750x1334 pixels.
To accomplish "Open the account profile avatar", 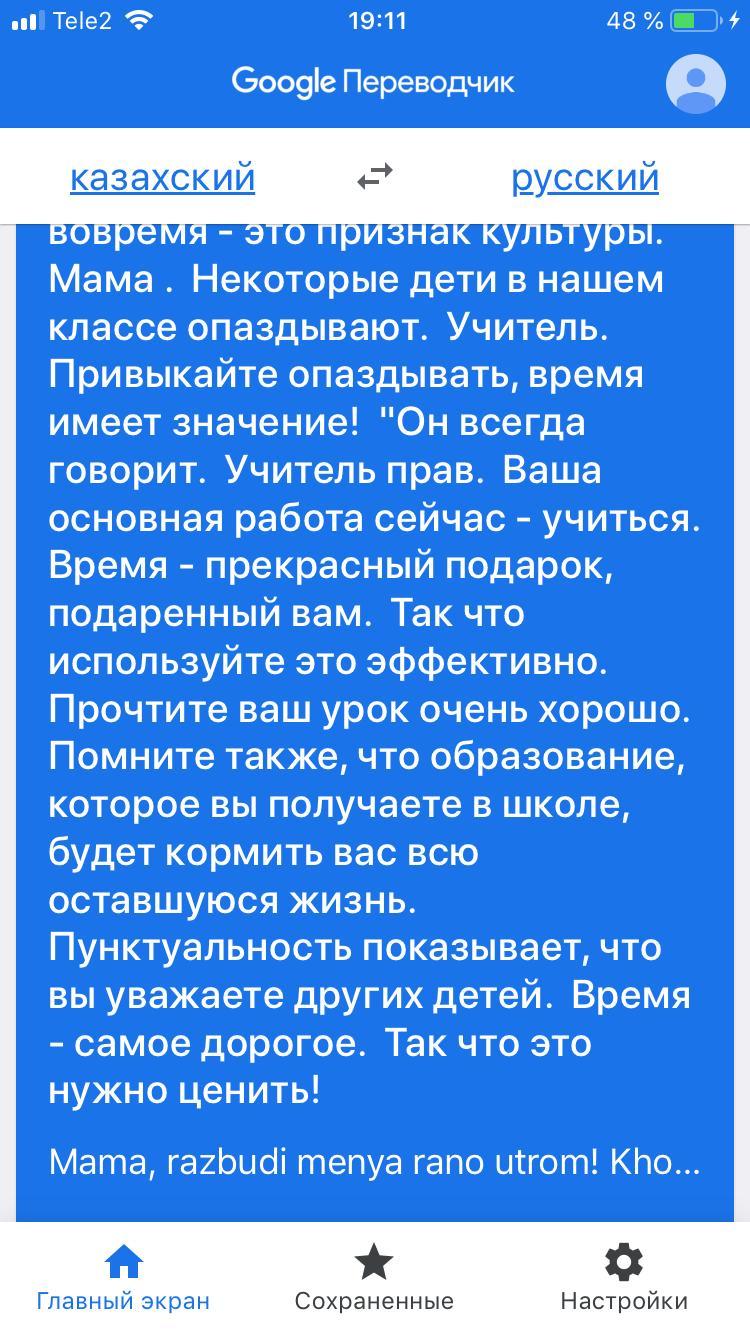I will [695, 83].
